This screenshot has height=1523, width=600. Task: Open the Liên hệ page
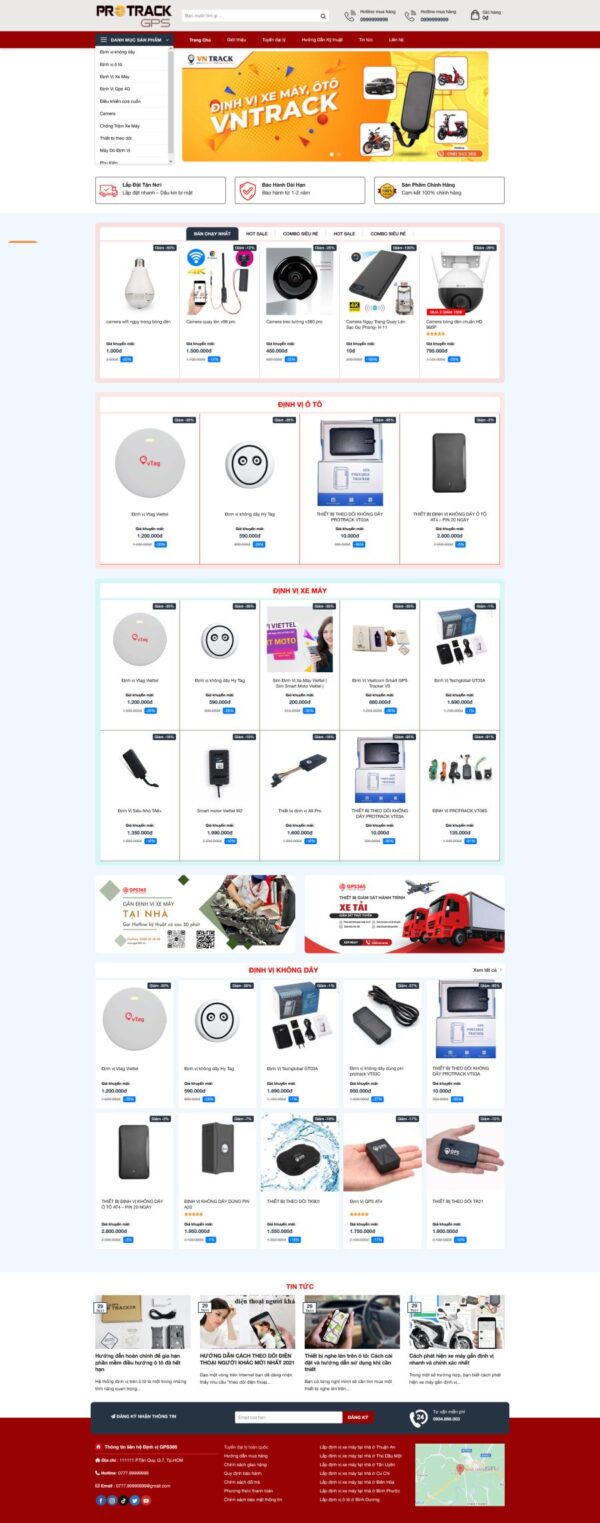(x=396, y=40)
